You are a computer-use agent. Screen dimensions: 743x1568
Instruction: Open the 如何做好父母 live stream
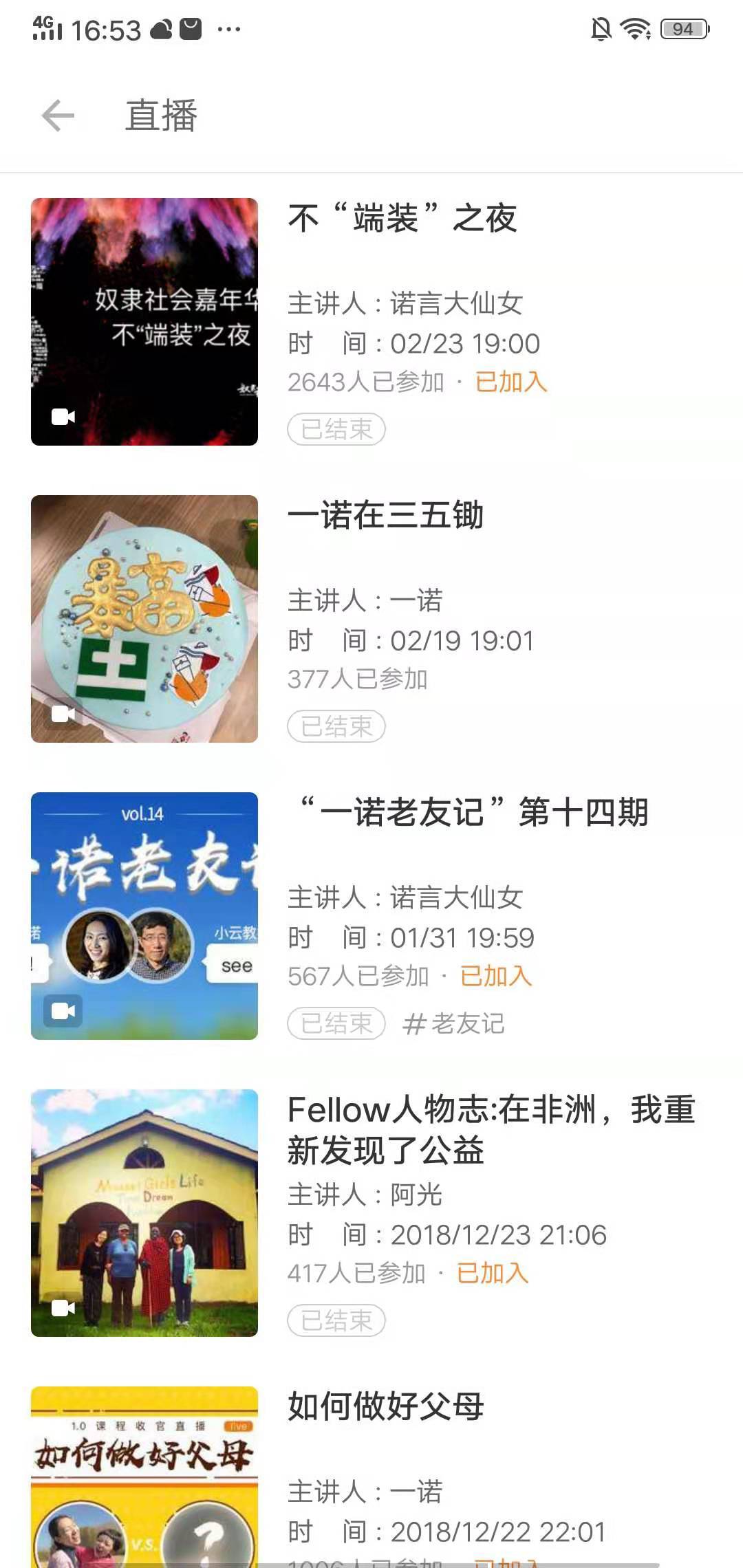(x=385, y=1407)
